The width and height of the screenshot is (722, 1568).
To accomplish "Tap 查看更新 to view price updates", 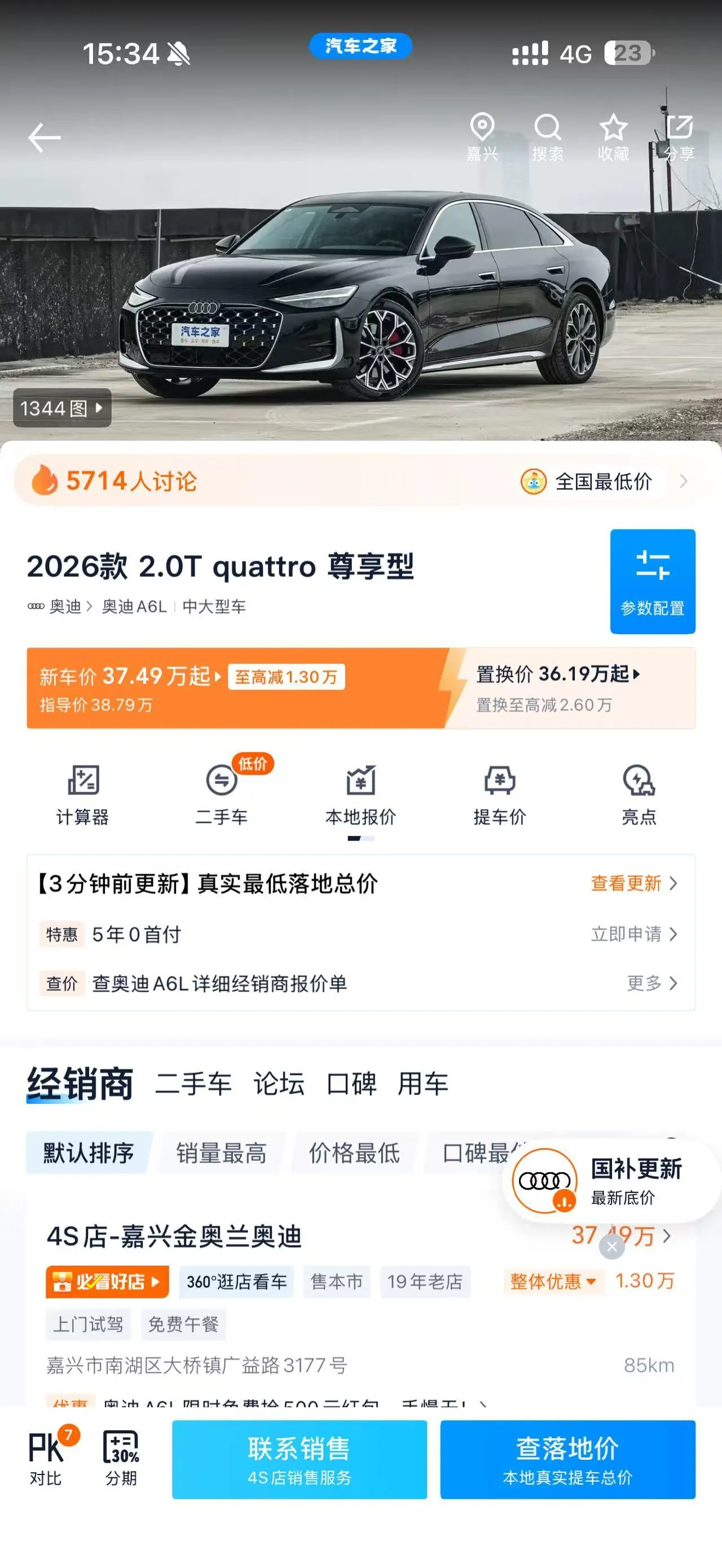I will point(634,883).
